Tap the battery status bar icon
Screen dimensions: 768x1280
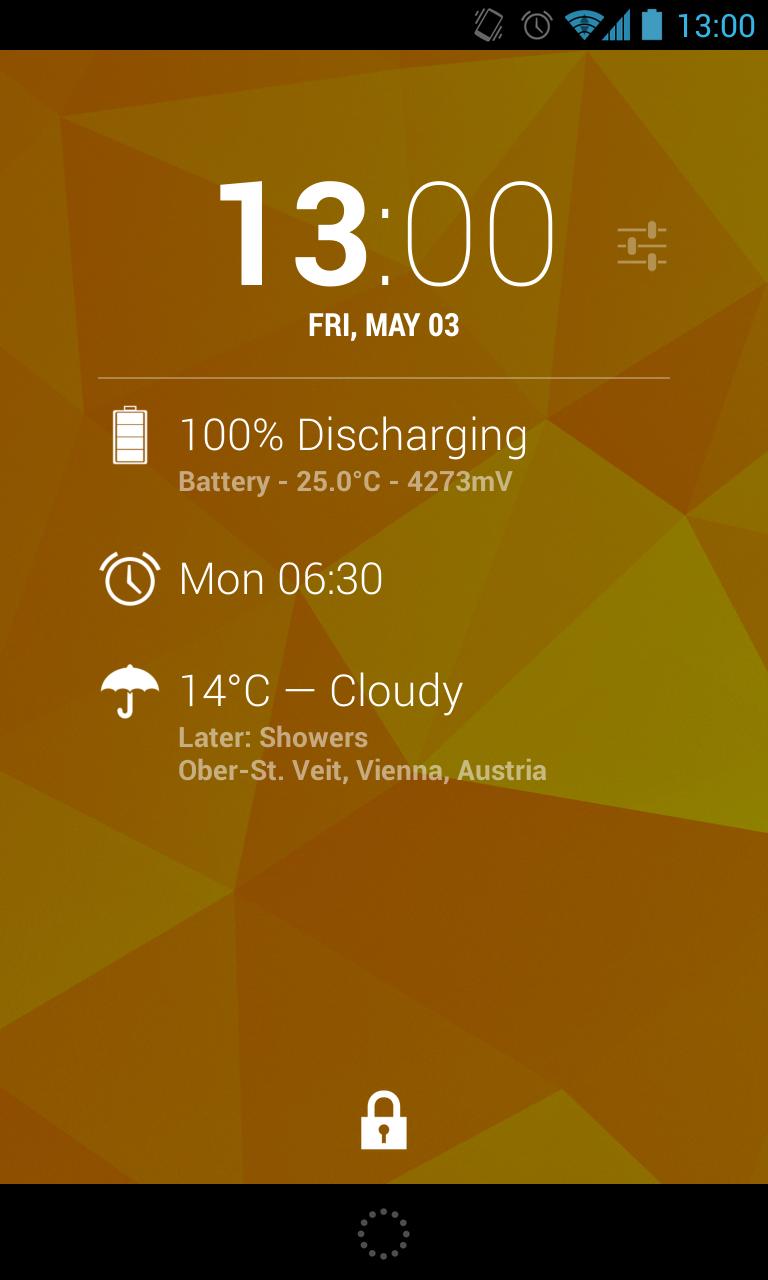coord(650,27)
